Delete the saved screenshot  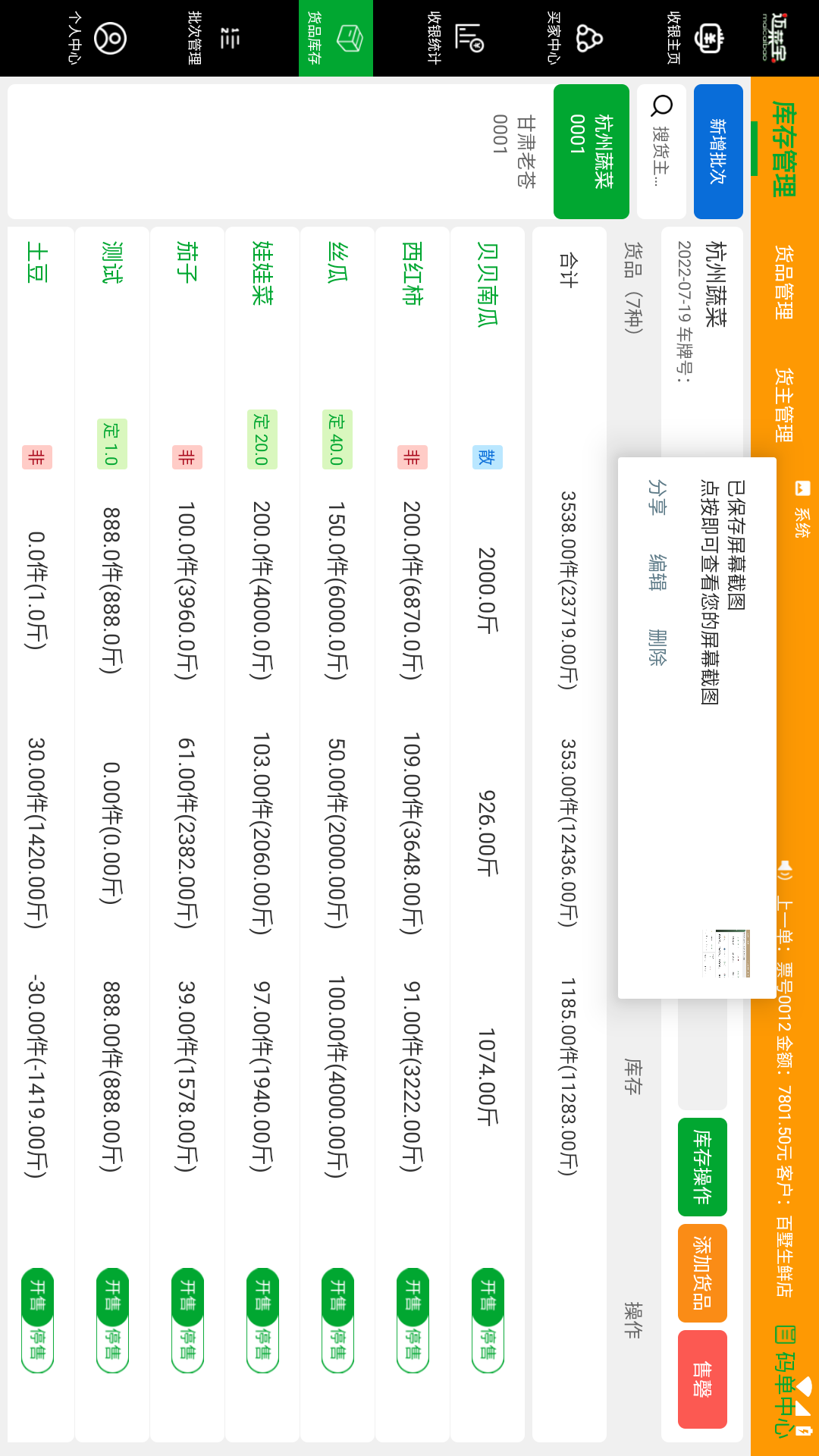[657, 646]
